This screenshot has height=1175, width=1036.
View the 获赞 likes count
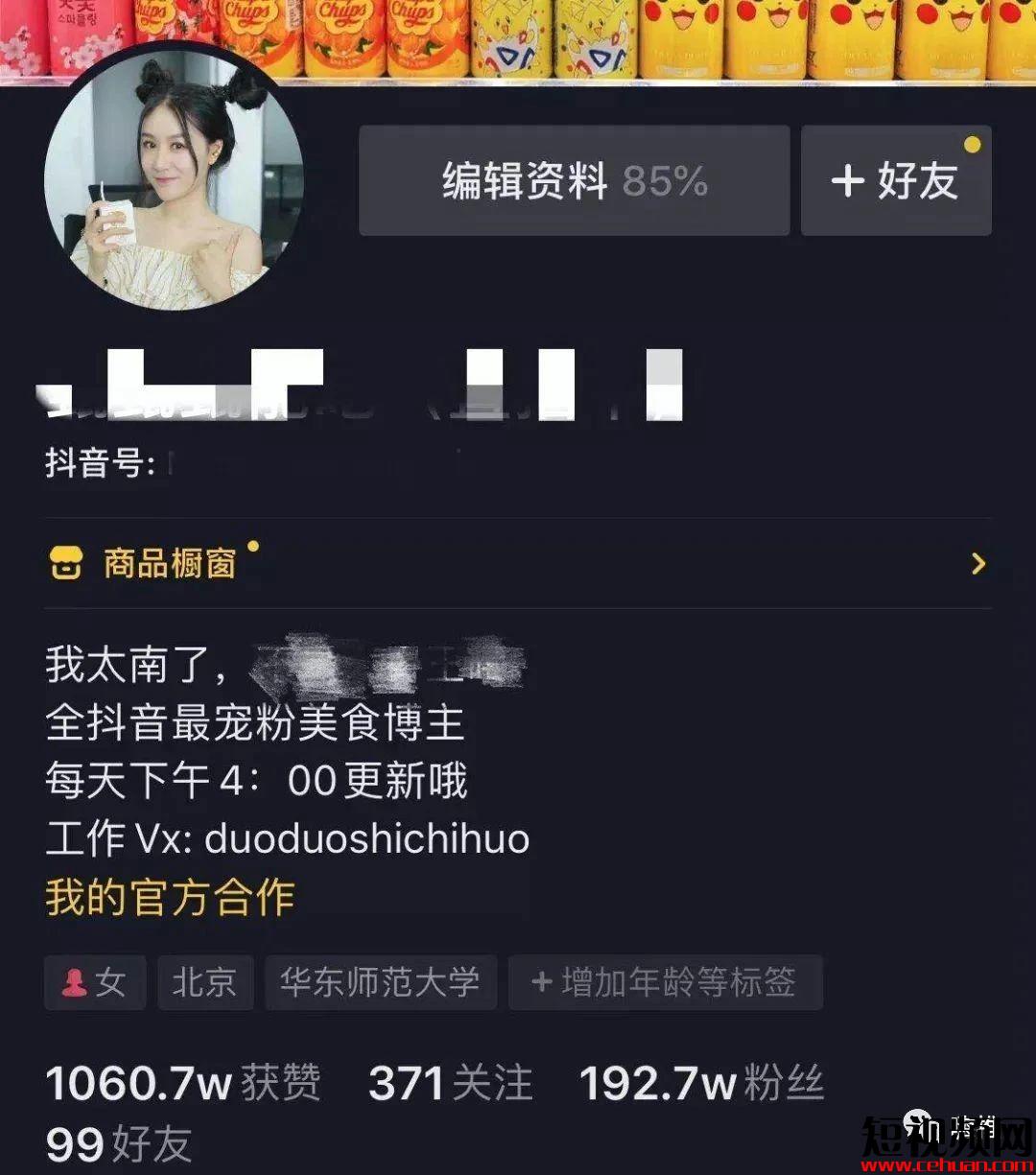(182, 1084)
